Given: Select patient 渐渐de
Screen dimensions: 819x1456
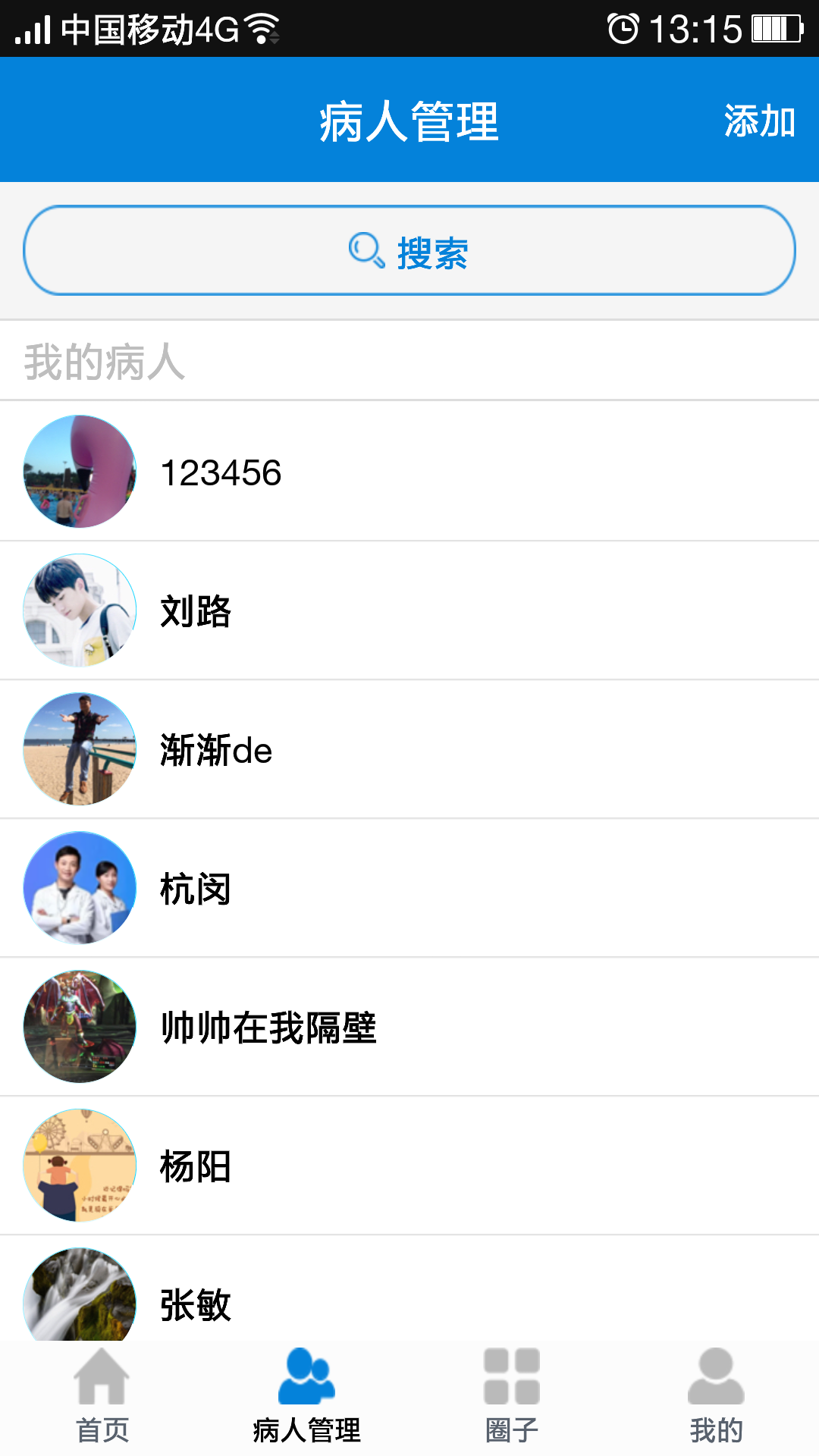Looking at the screenshot, I should point(409,749).
